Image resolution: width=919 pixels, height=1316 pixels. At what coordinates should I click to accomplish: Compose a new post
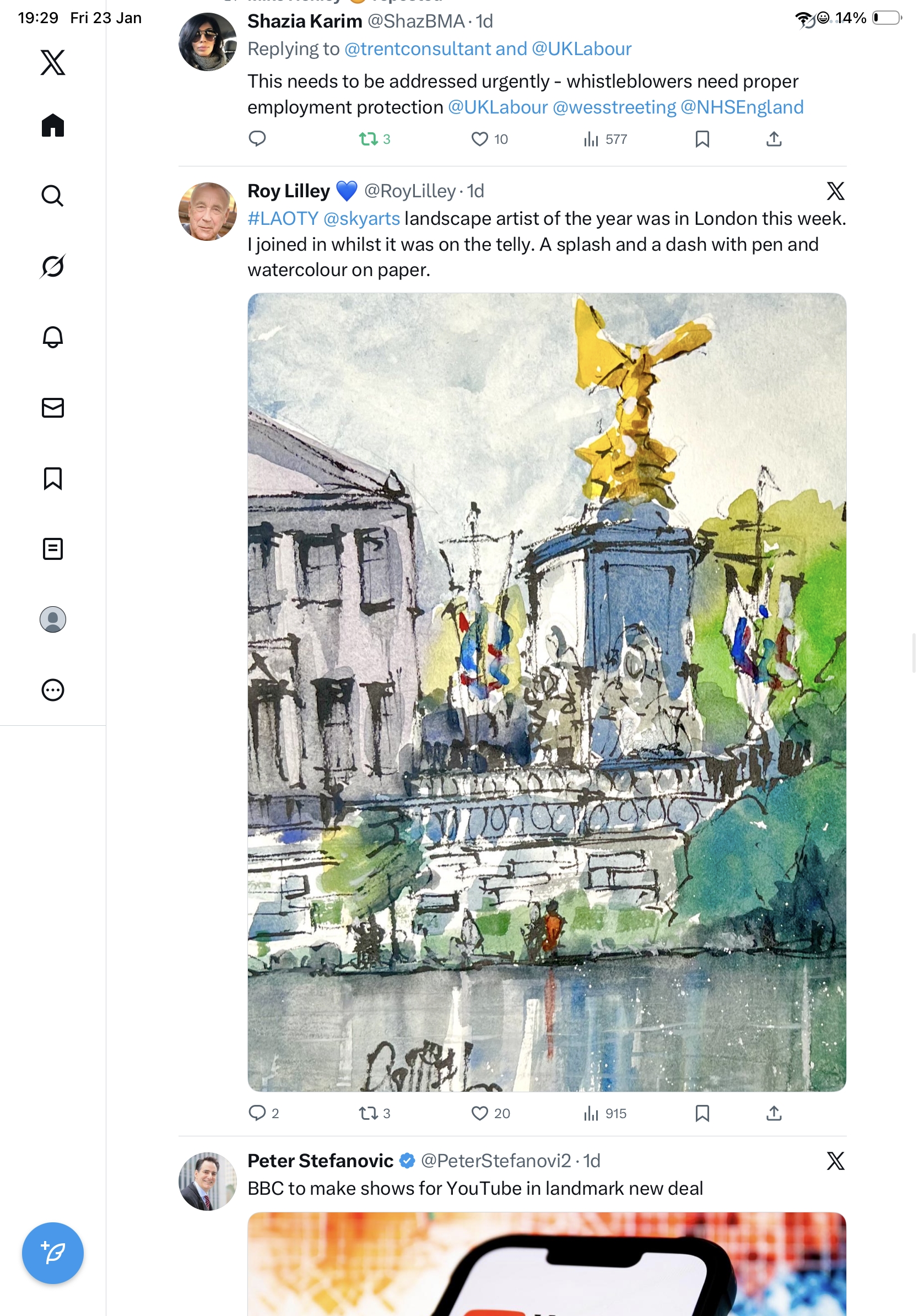53,1253
